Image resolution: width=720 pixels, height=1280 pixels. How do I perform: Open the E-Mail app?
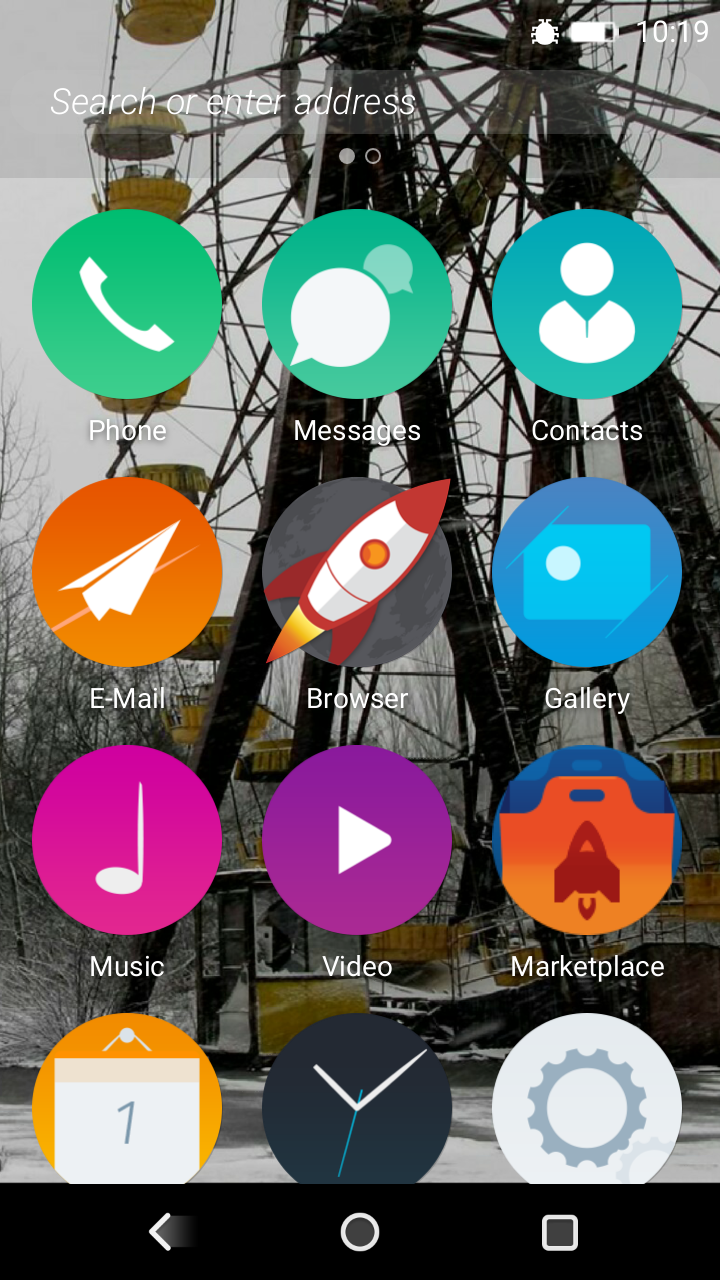click(127, 572)
